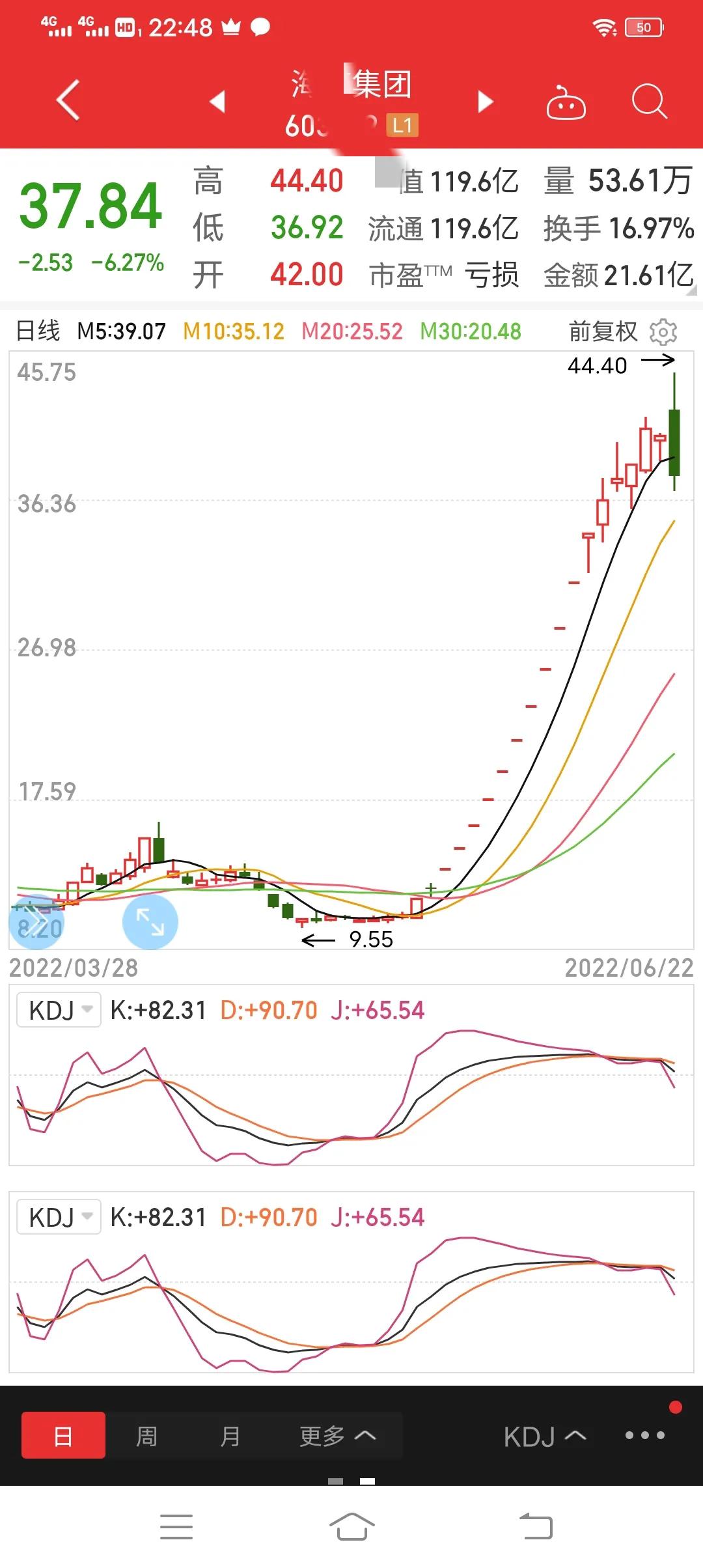Select the 日 daily chart tab
Image resolution: width=703 pixels, height=1568 pixels.
[63, 1435]
